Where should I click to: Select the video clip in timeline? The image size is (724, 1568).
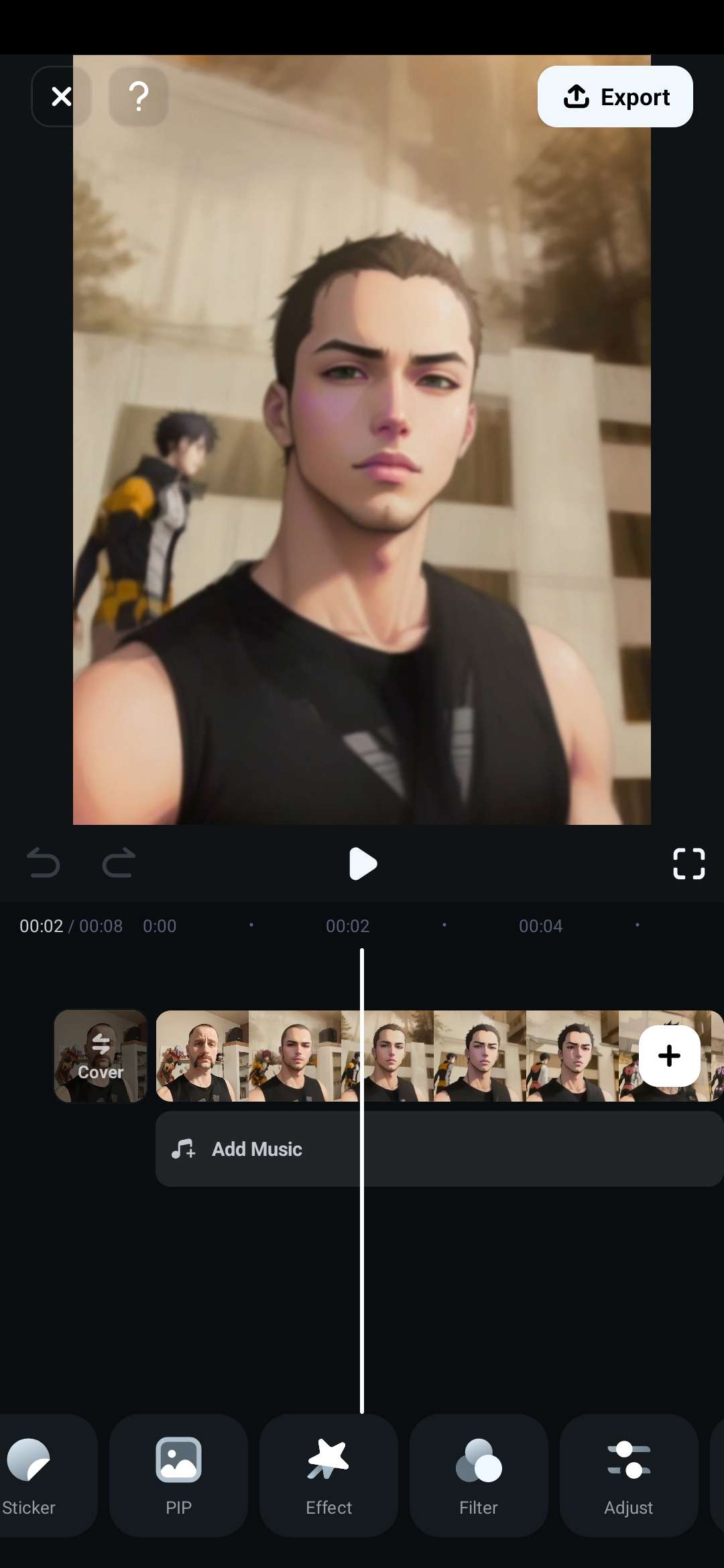469,1055
